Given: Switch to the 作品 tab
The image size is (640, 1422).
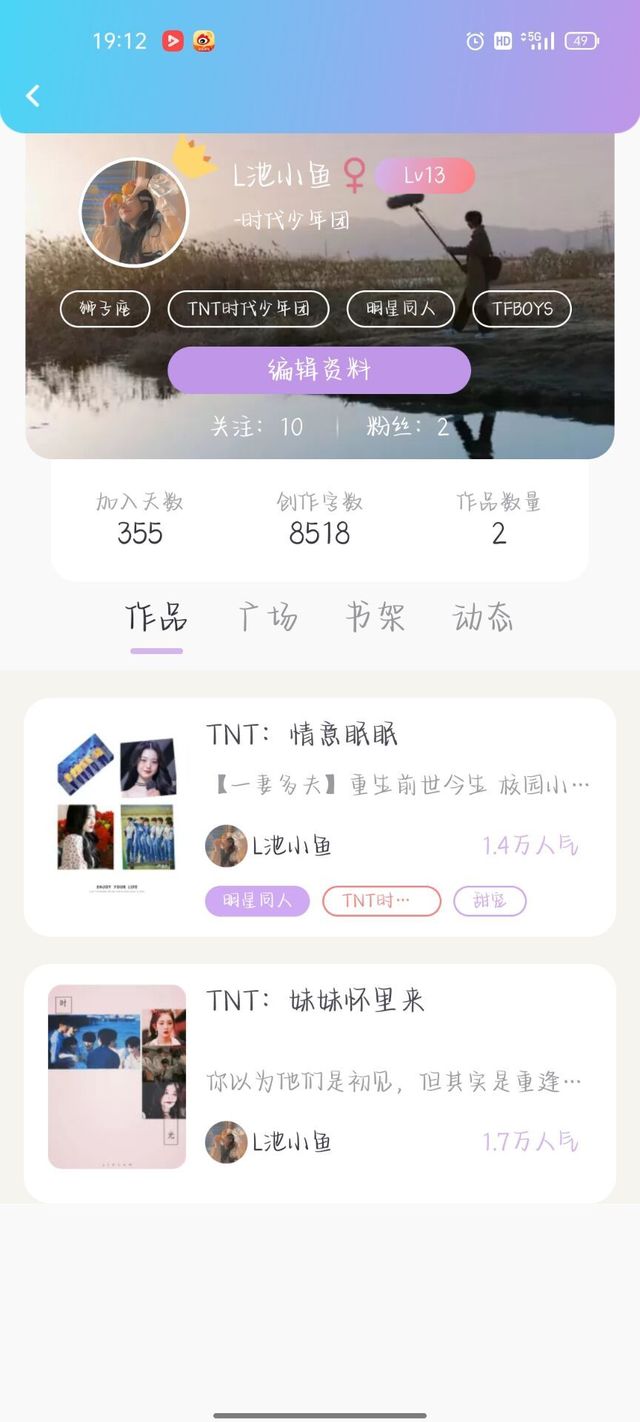Looking at the screenshot, I should [x=156, y=618].
